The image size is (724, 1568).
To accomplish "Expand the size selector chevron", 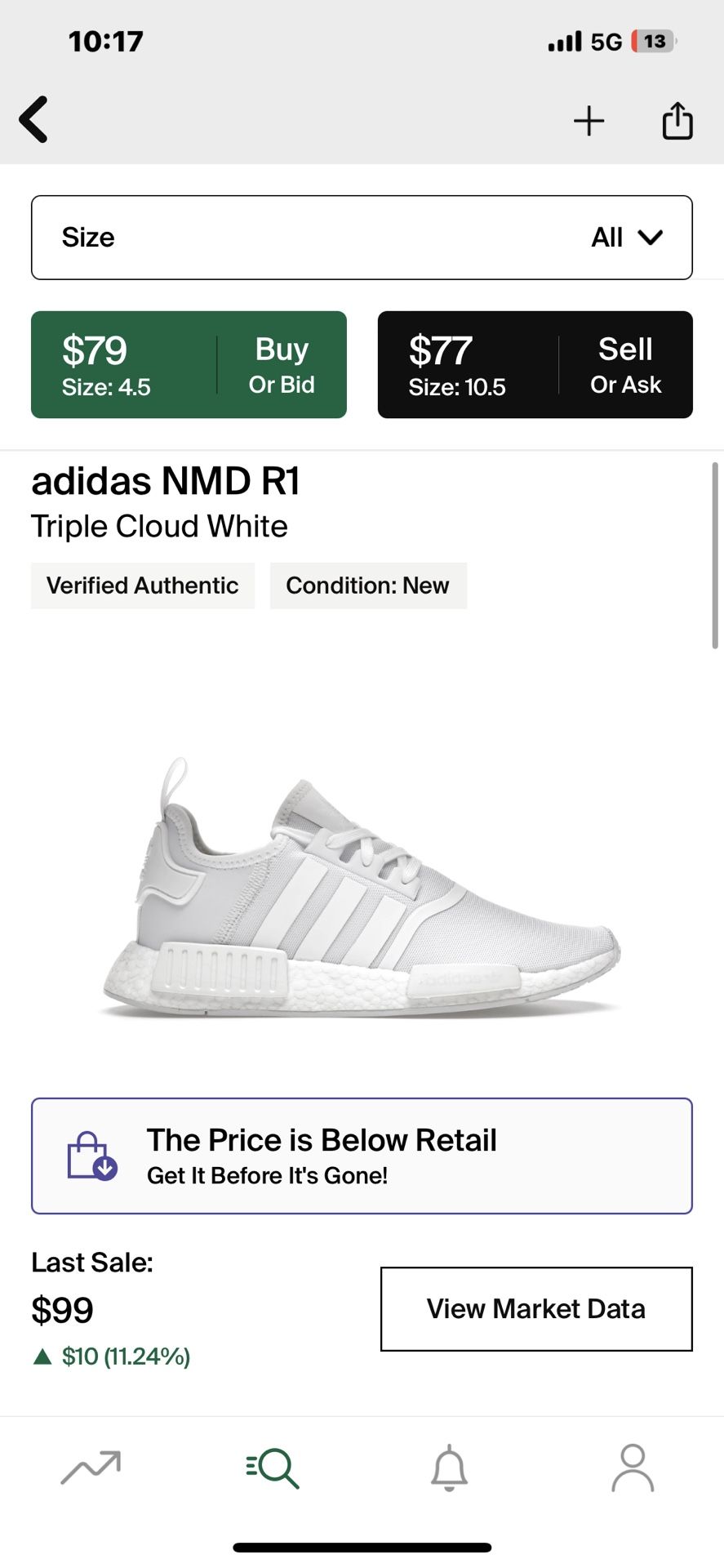I will [x=651, y=237].
